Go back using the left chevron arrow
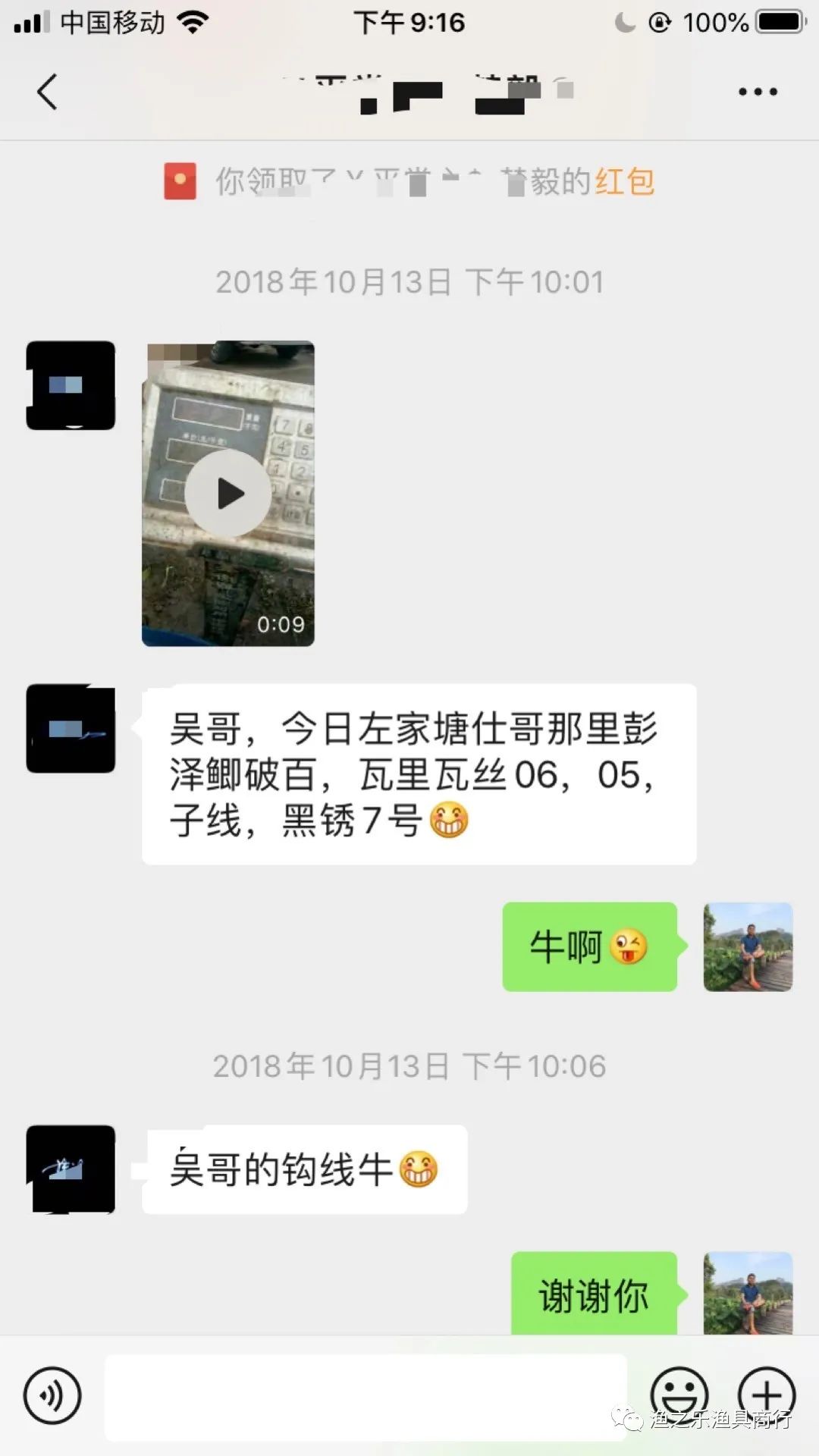The height and width of the screenshot is (1456, 819). pyautogui.click(x=47, y=91)
